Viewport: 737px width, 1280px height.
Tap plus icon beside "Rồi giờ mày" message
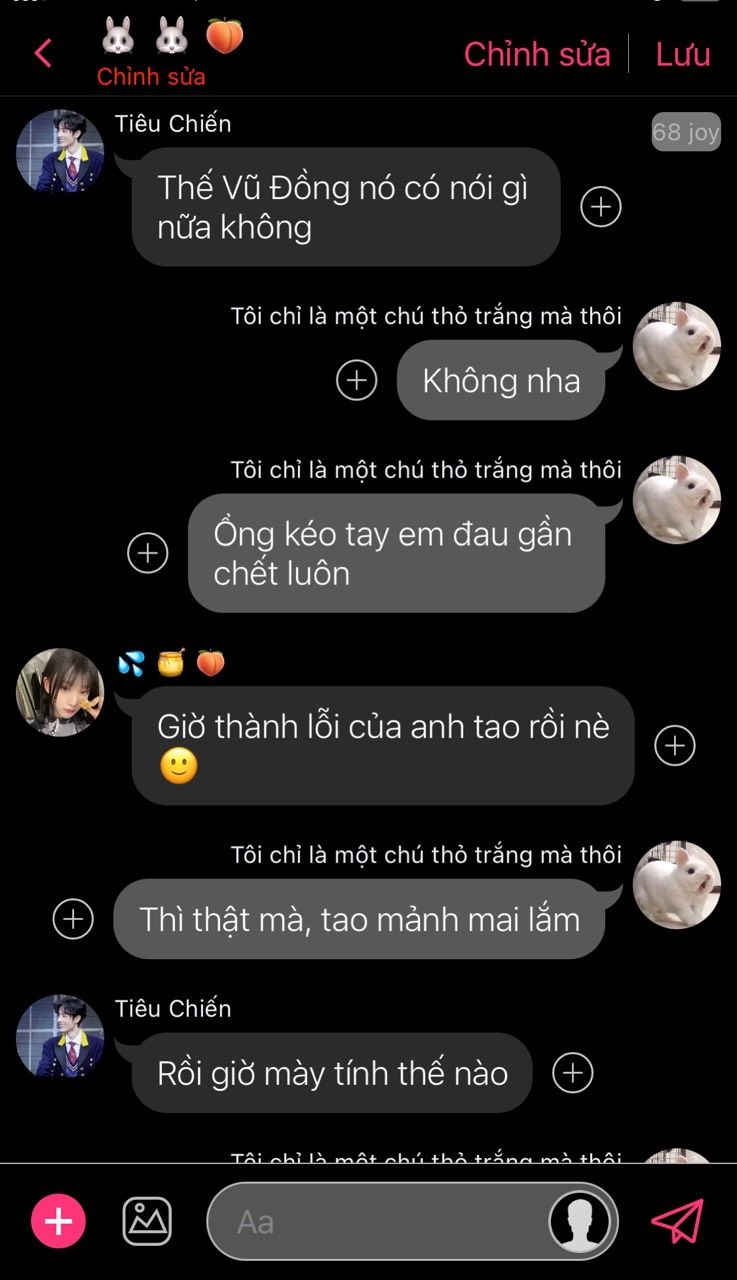click(573, 1073)
